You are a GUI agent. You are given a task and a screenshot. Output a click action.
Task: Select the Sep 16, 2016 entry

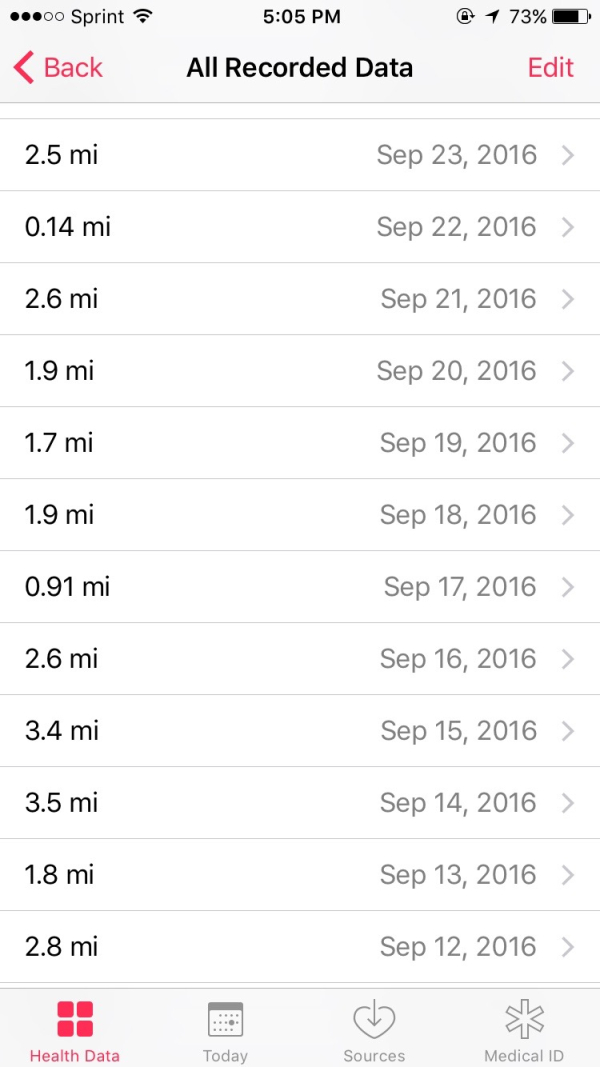point(300,659)
